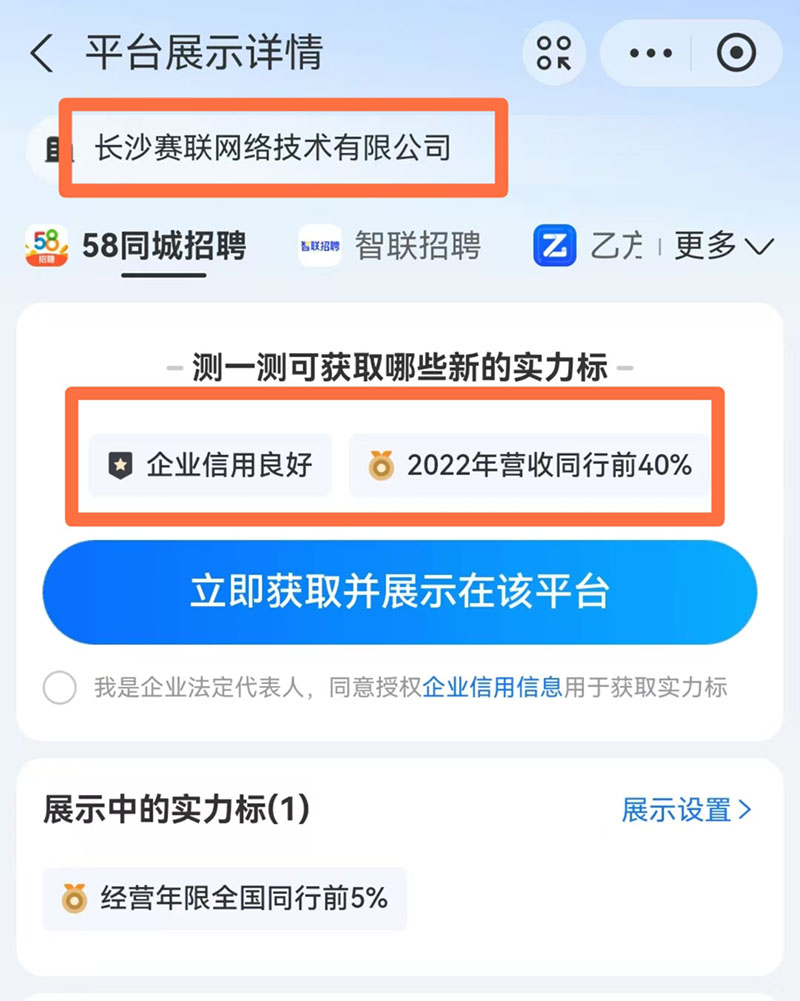Tap 立即获取并展示在该平台 button
Screen dimensions: 800x1001
pos(400,592)
